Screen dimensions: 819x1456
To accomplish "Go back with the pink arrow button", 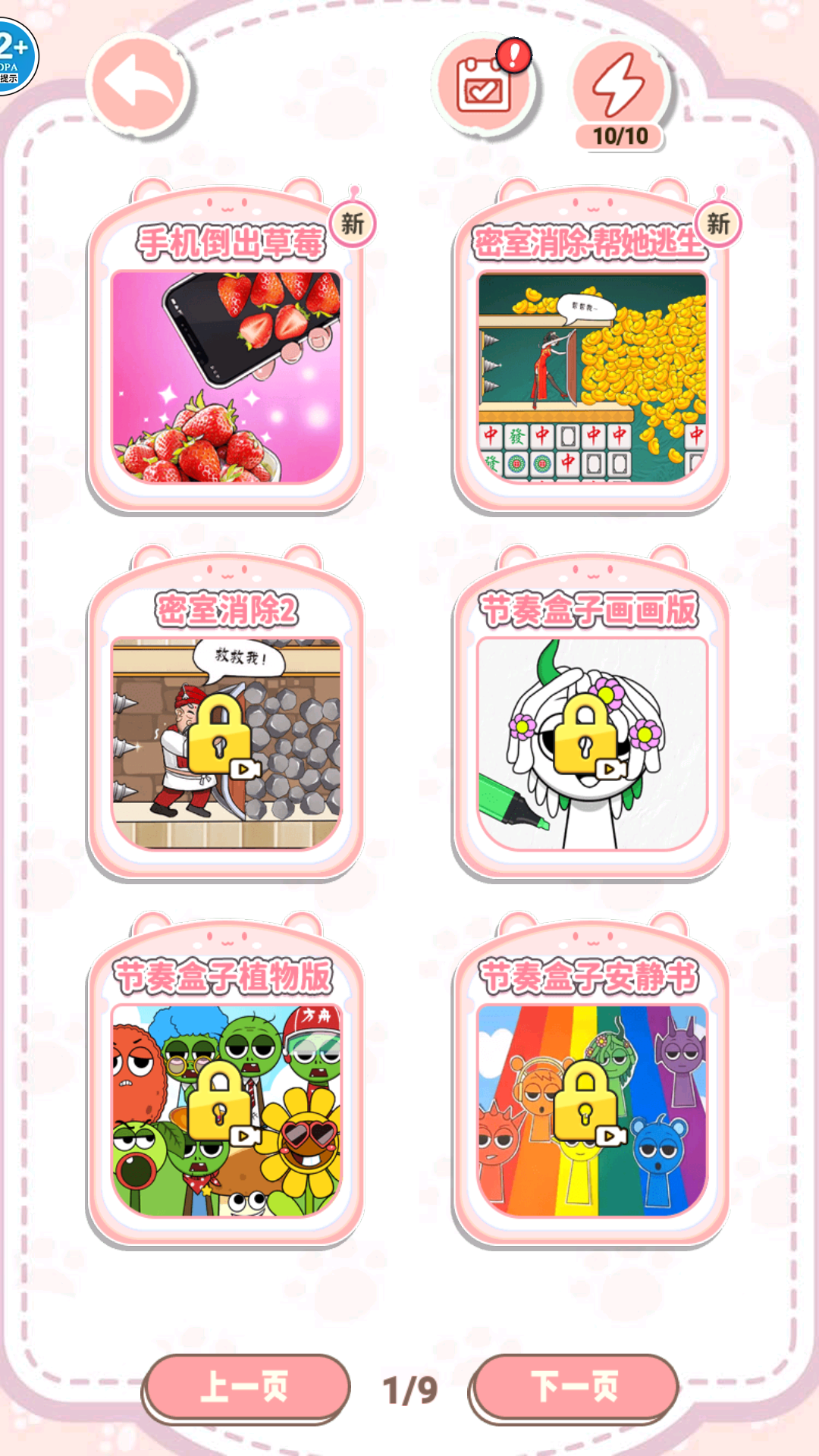I will tap(139, 85).
